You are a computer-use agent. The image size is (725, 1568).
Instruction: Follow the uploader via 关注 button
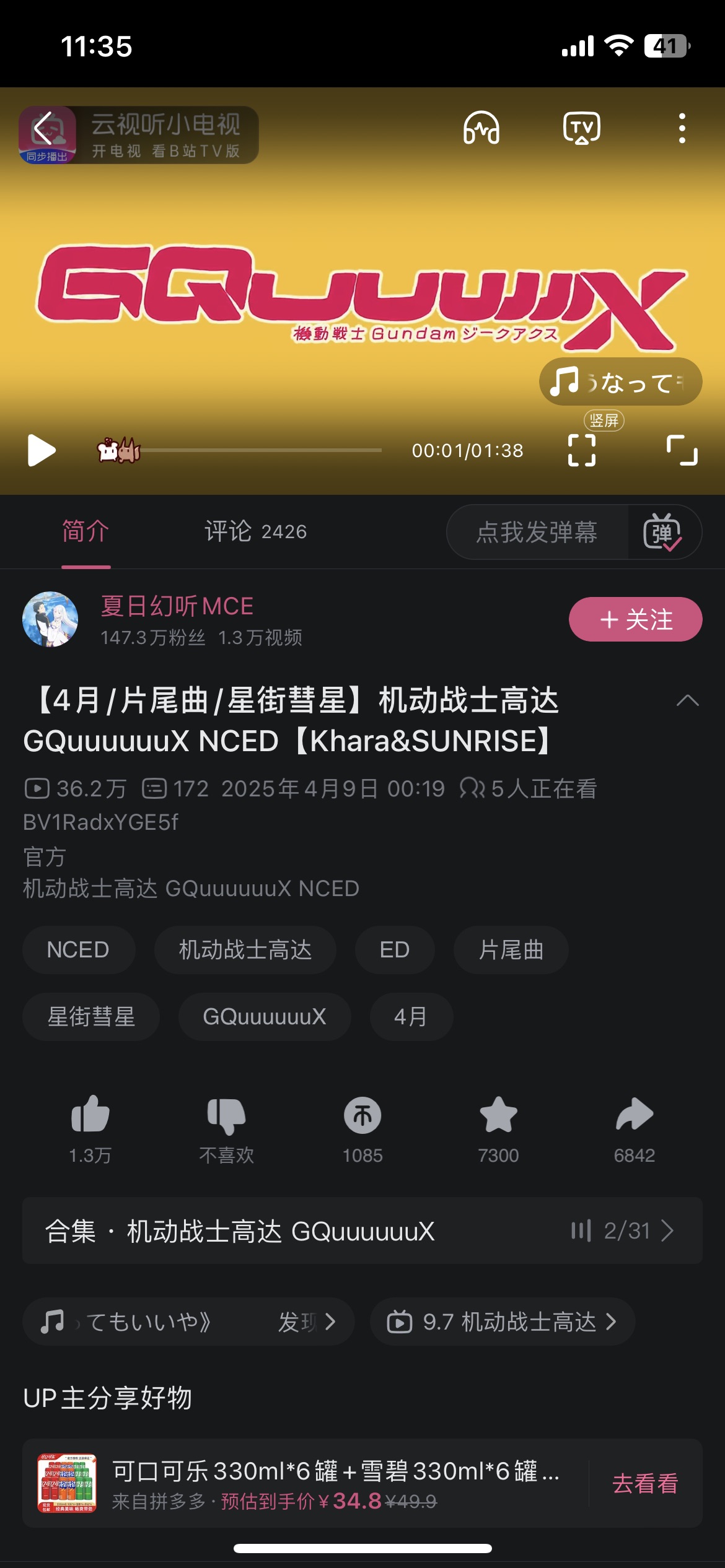coord(635,617)
